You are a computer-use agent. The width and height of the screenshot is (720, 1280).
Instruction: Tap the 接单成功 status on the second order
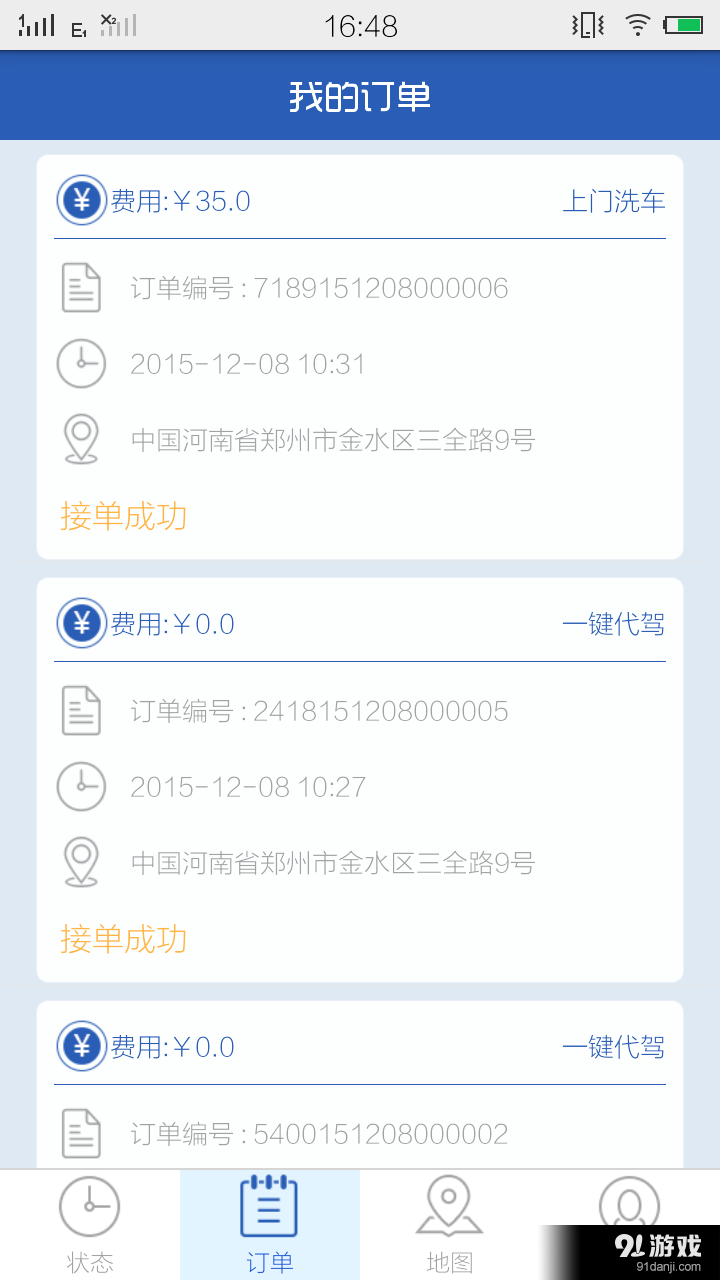tap(122, 939)
